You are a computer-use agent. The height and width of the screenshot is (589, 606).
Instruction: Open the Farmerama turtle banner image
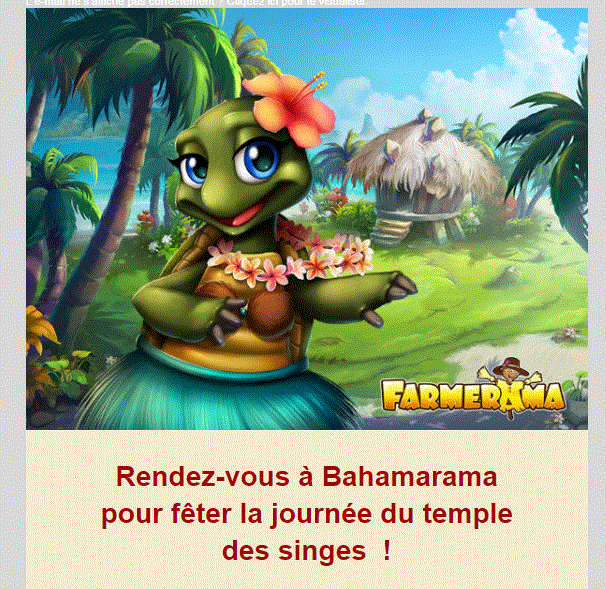coord(306,220)
